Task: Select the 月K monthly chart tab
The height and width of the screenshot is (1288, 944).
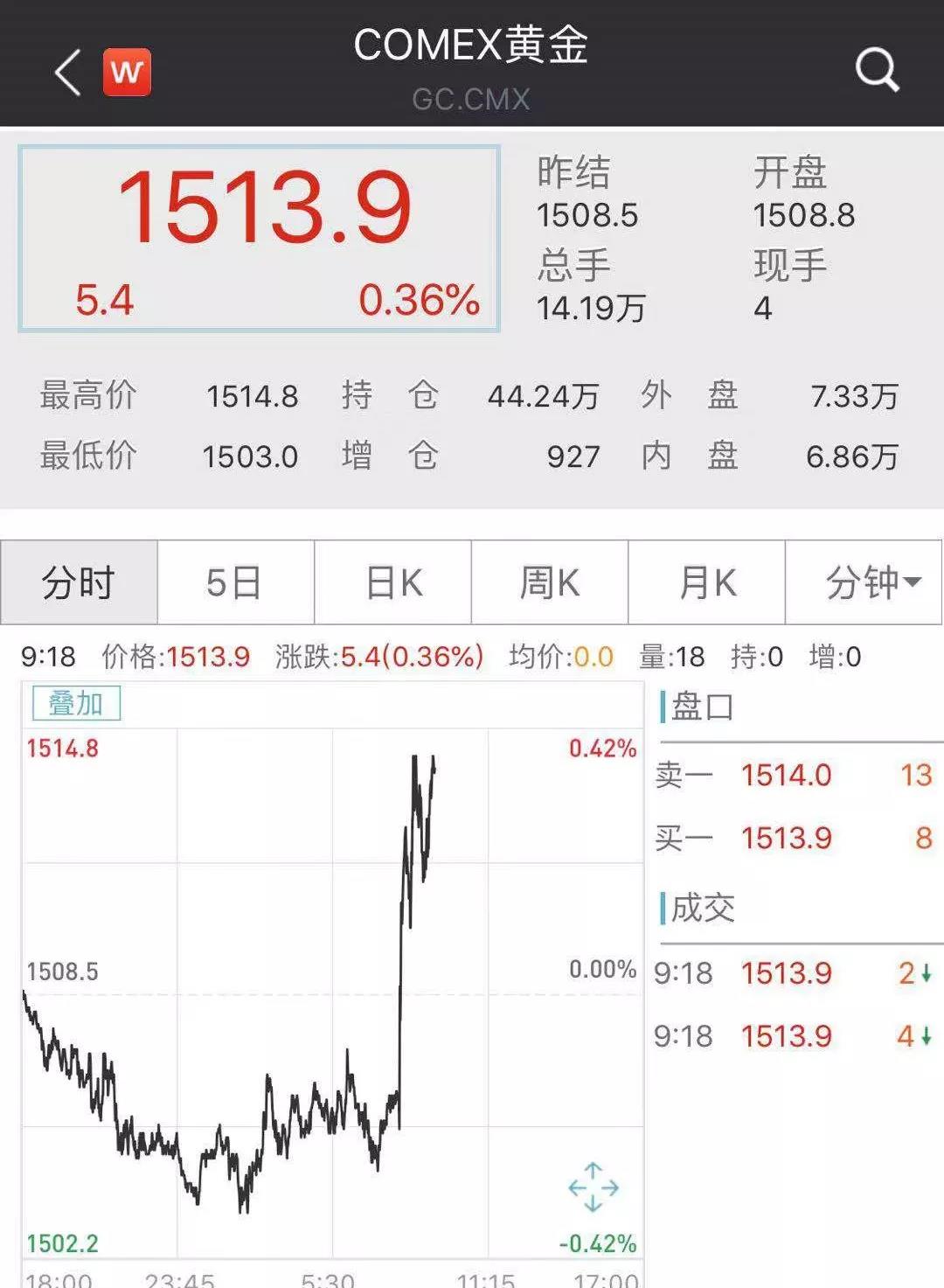Action: tap(707, 582)
